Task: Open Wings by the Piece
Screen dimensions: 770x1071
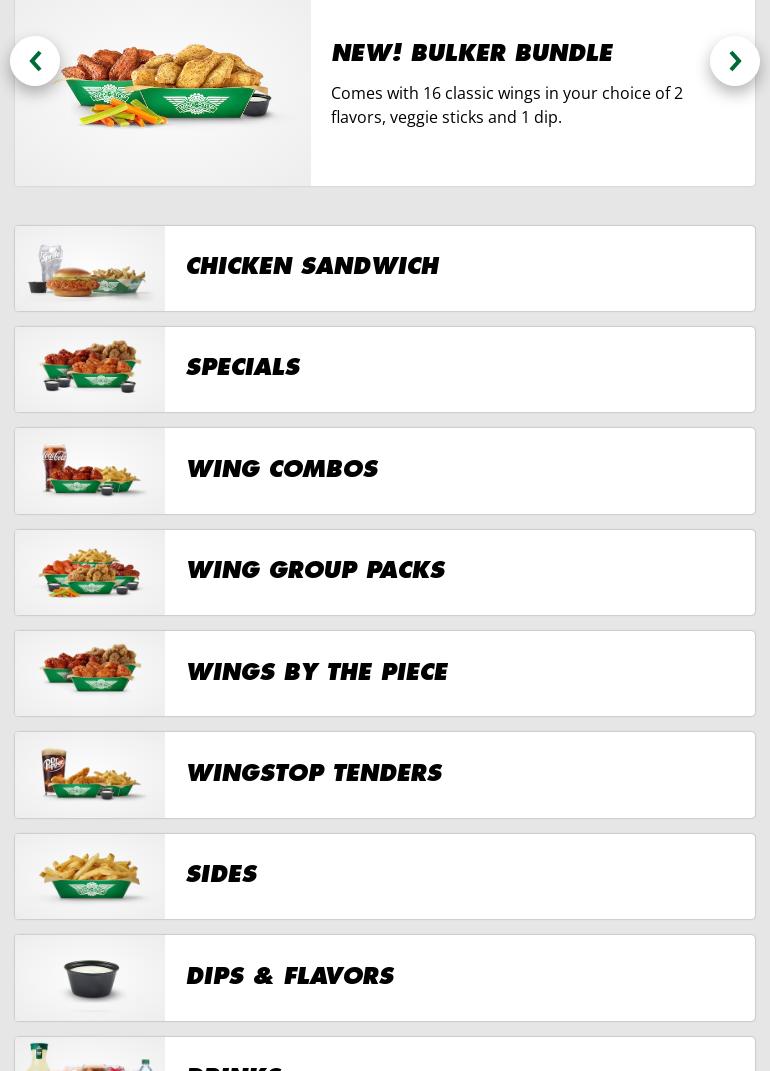Action: [384, 673]
